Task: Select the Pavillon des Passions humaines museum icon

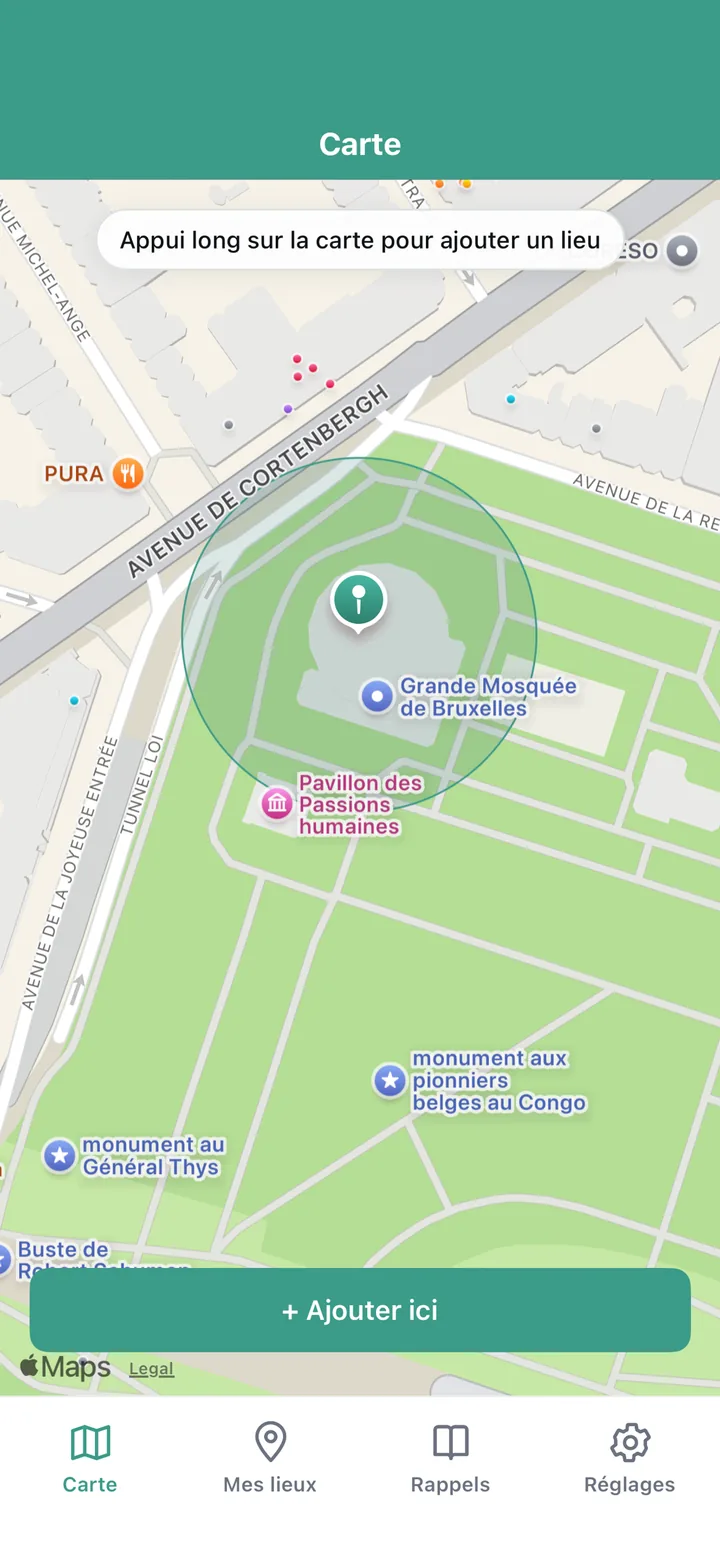Action: pos(274,804)
